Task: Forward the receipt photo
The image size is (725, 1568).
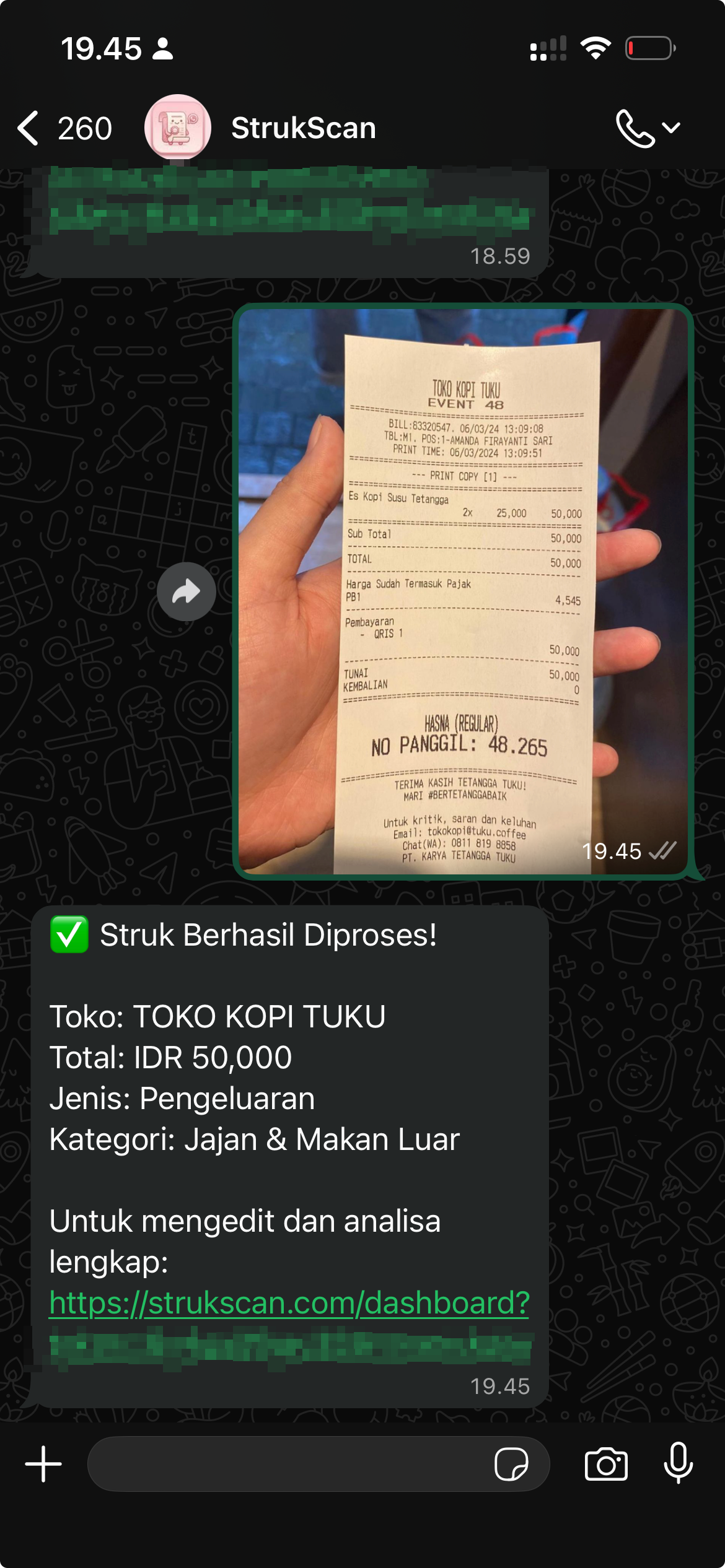Action: tap(186, 591)
